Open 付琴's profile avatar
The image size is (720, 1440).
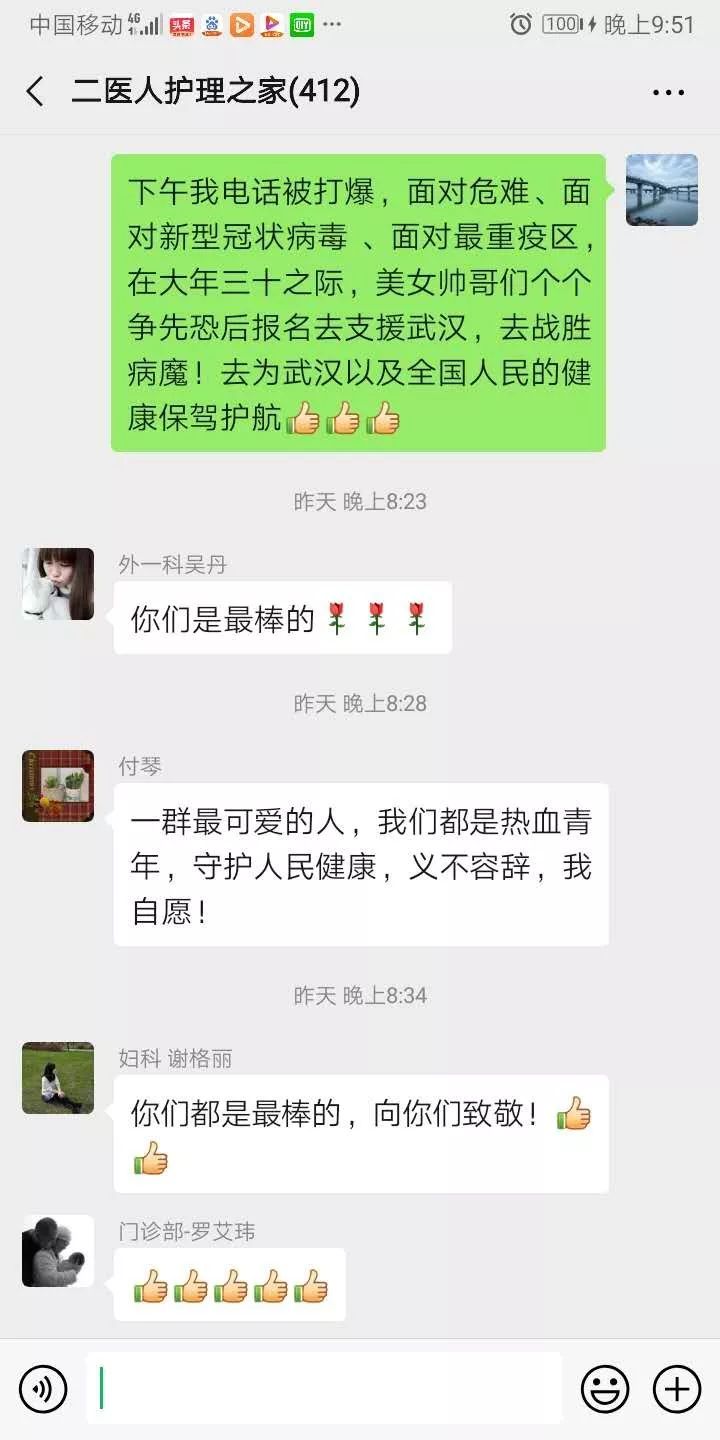click(x=58, y=786)
